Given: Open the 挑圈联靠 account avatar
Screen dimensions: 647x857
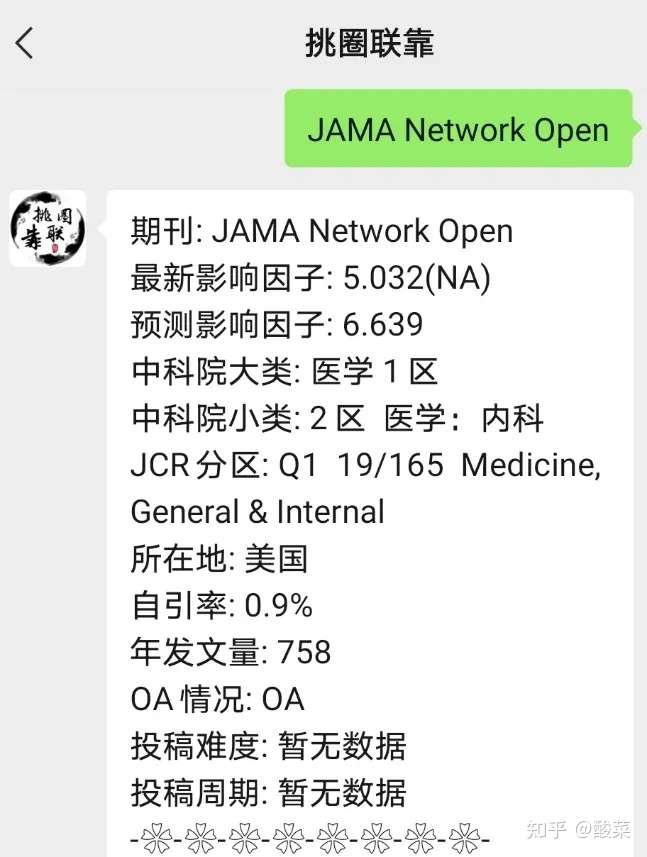Looking at the screenshot, I should point(47,229).
